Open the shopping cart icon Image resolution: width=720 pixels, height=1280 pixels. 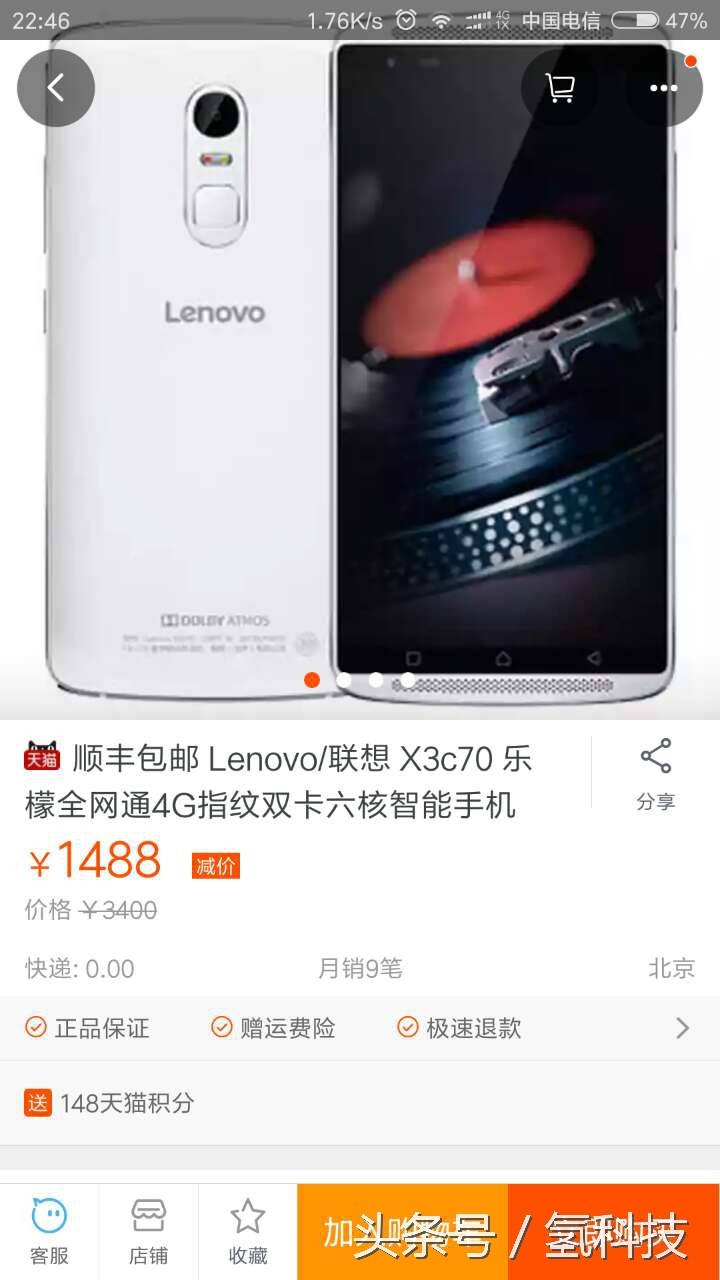click(x=560, y=88)
